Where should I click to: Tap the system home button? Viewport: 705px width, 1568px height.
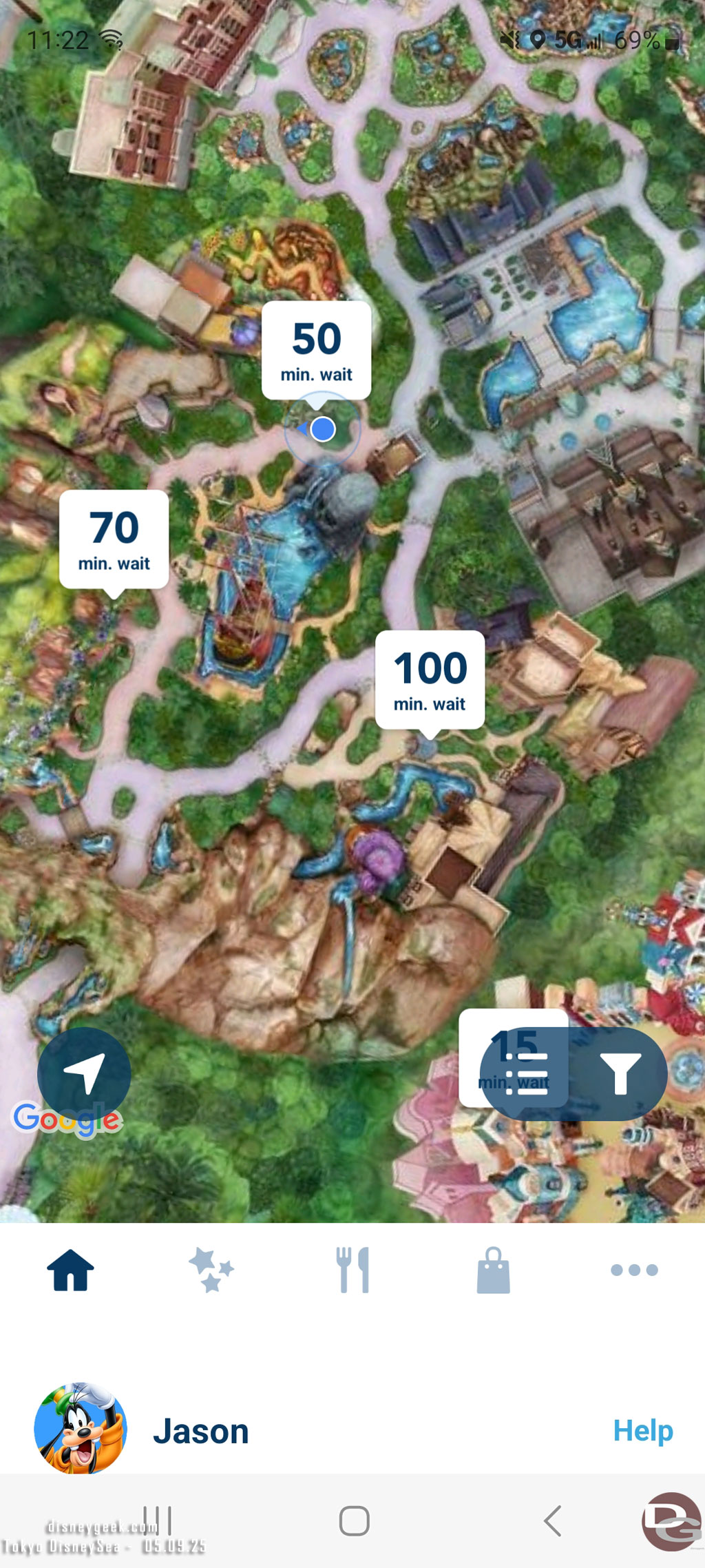354,1520
